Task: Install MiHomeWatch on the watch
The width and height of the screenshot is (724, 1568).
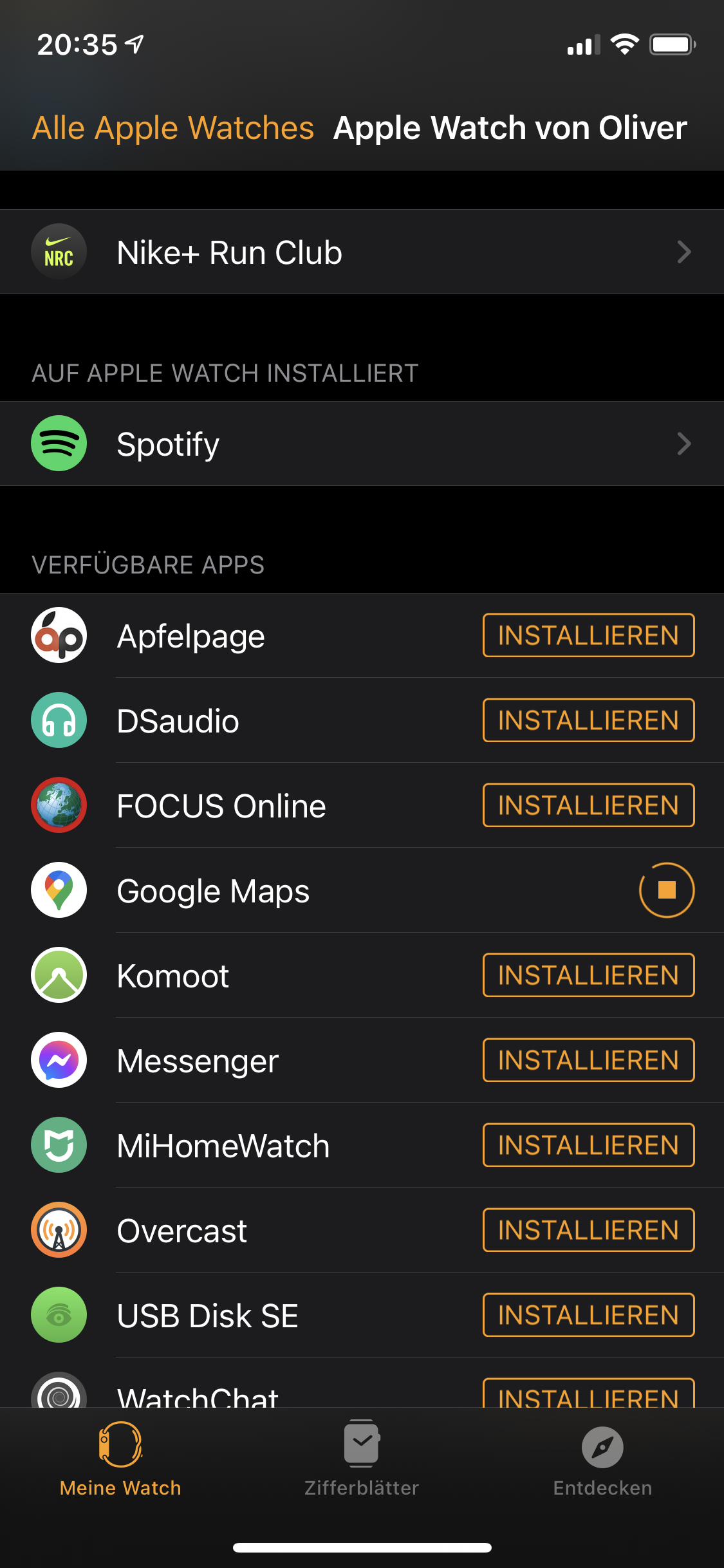Action: 588,1146
